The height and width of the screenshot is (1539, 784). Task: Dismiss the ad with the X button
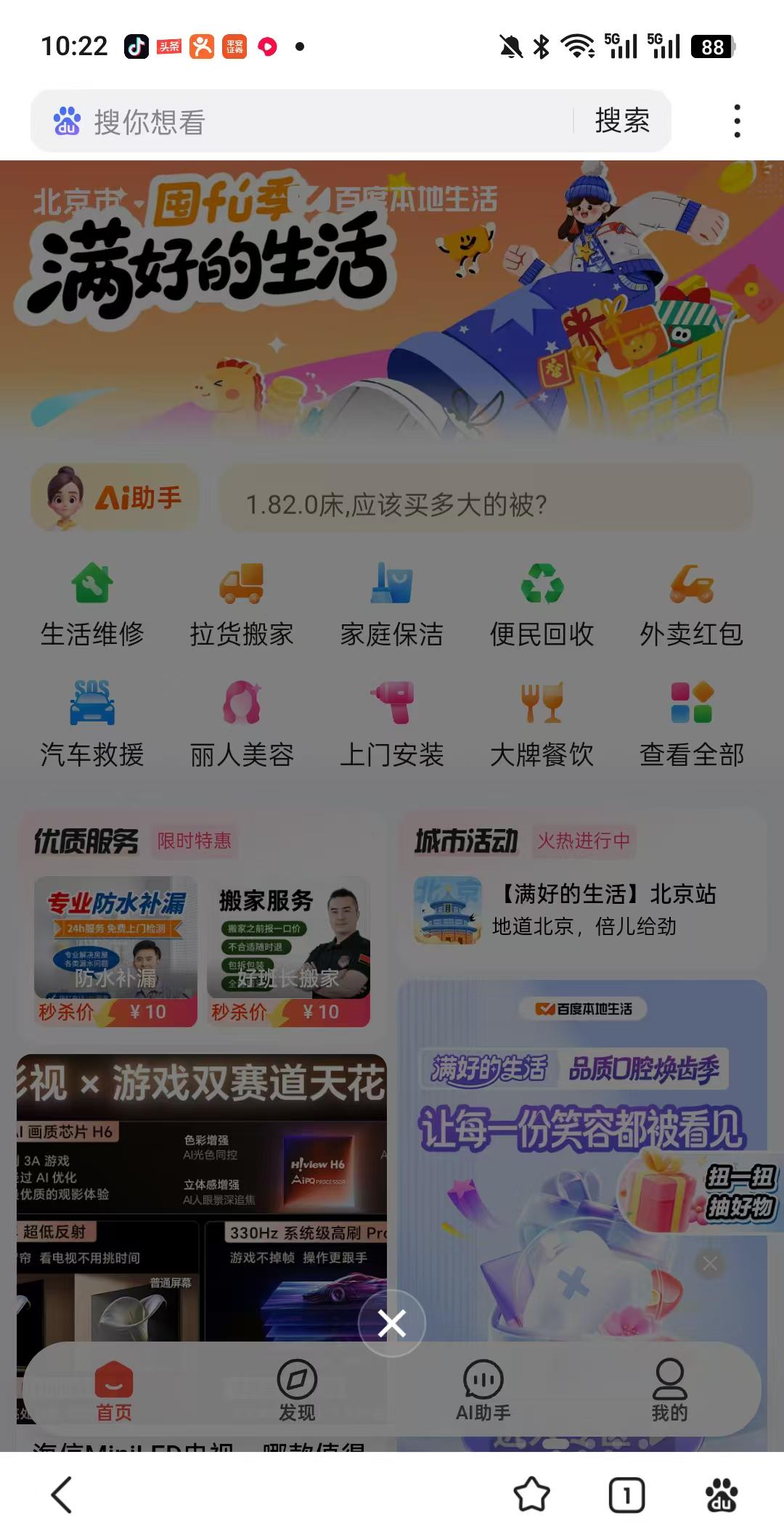pyautogui.click(x=392, y=1323)
